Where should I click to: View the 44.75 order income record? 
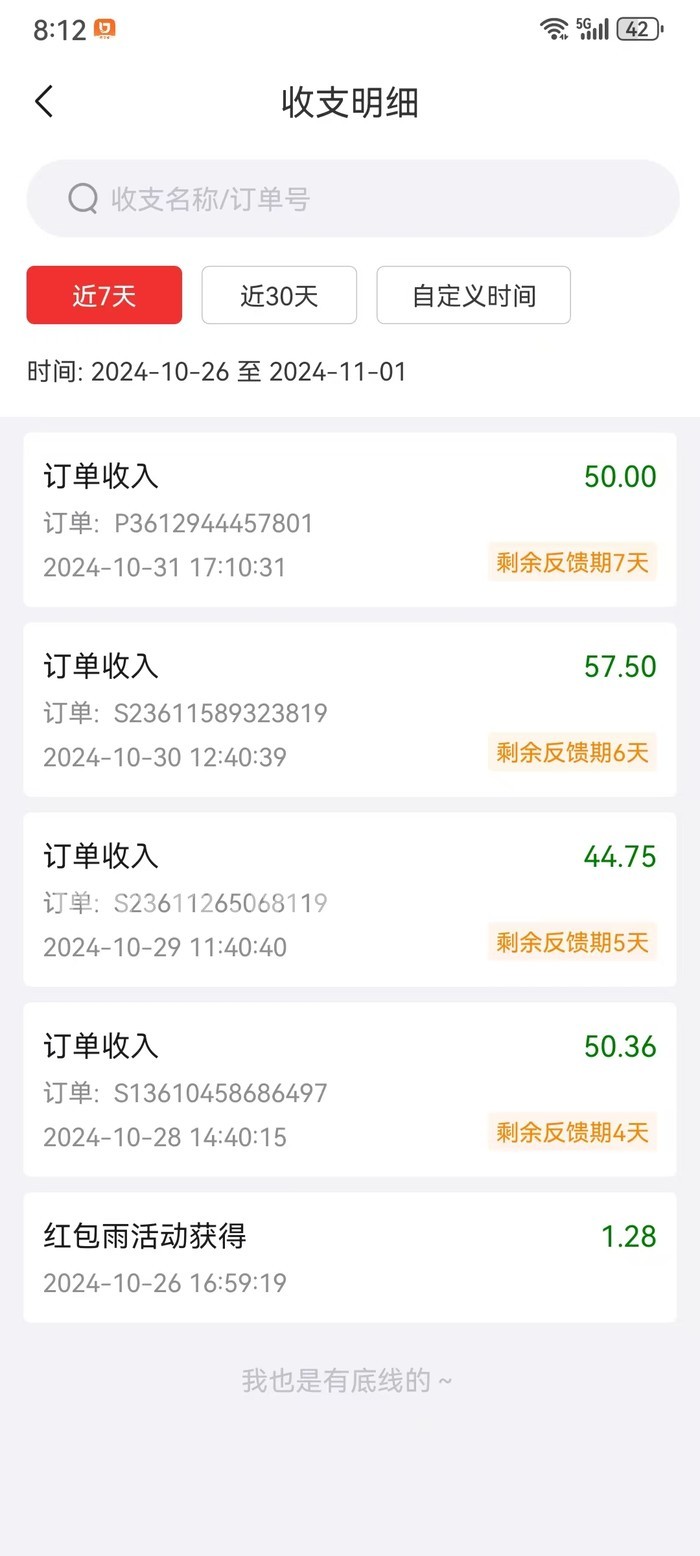coord(350,900)
